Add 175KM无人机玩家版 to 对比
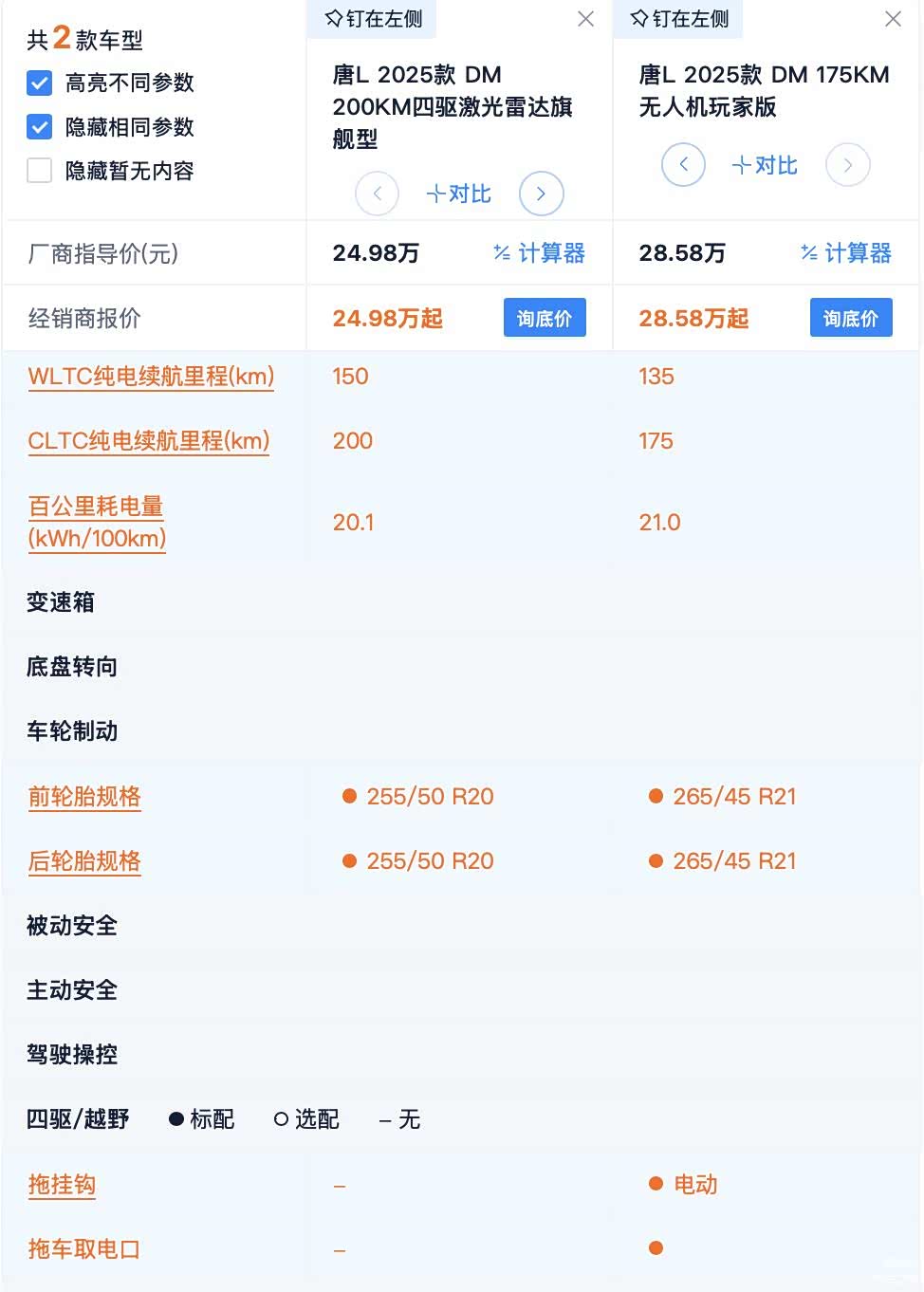 tap(766, 165)
